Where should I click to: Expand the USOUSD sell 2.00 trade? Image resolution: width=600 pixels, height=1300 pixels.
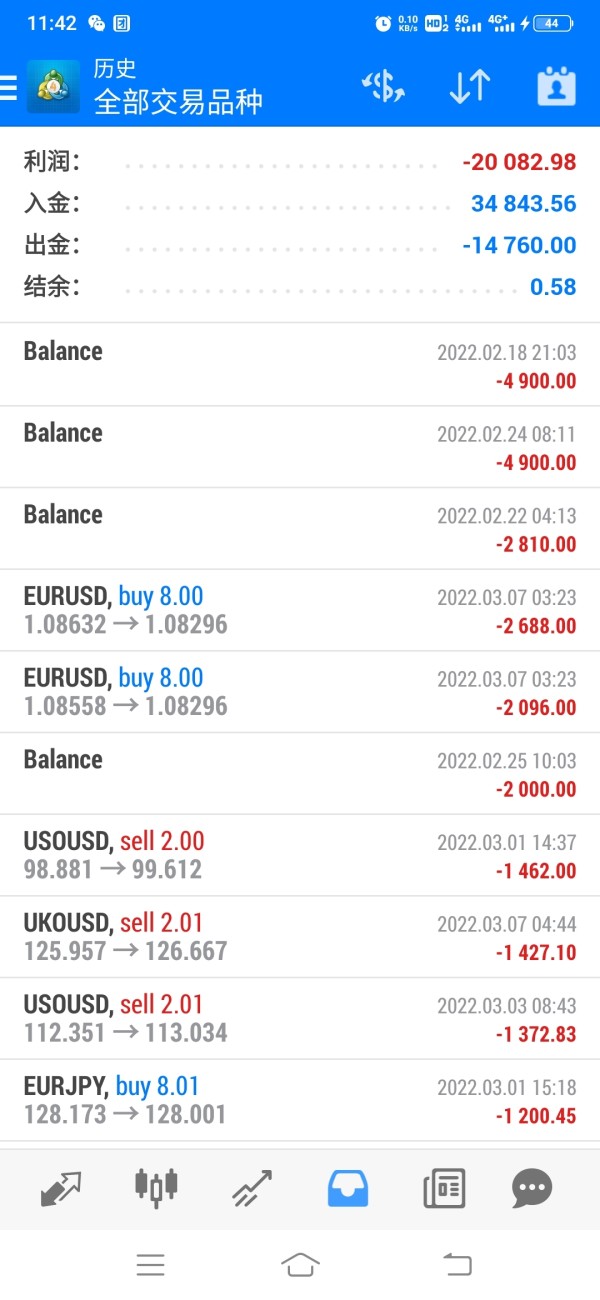[300, 855]
